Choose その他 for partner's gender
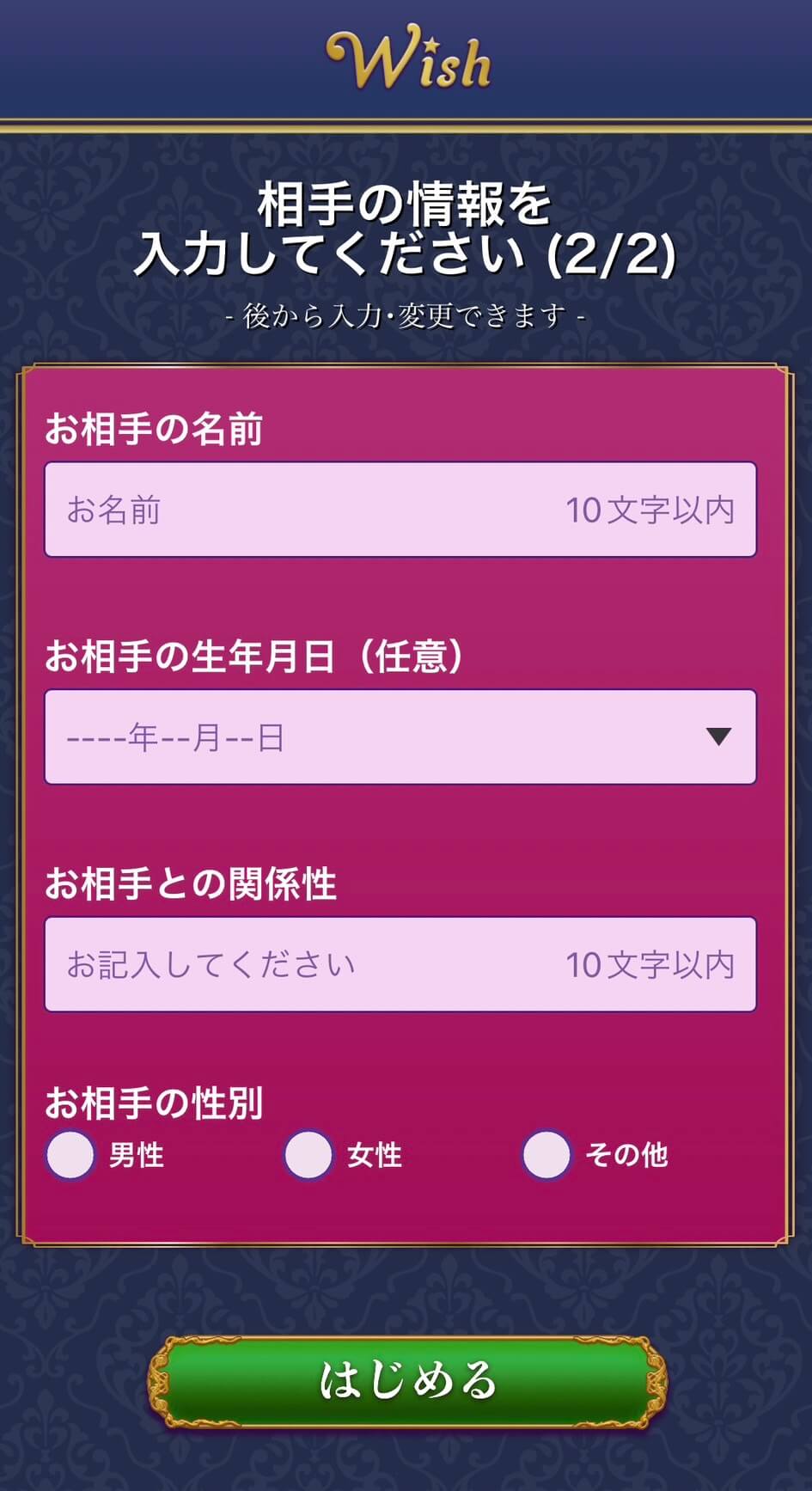Image resolution: width=812 pixels, height=1491 pixels. 546,1154
